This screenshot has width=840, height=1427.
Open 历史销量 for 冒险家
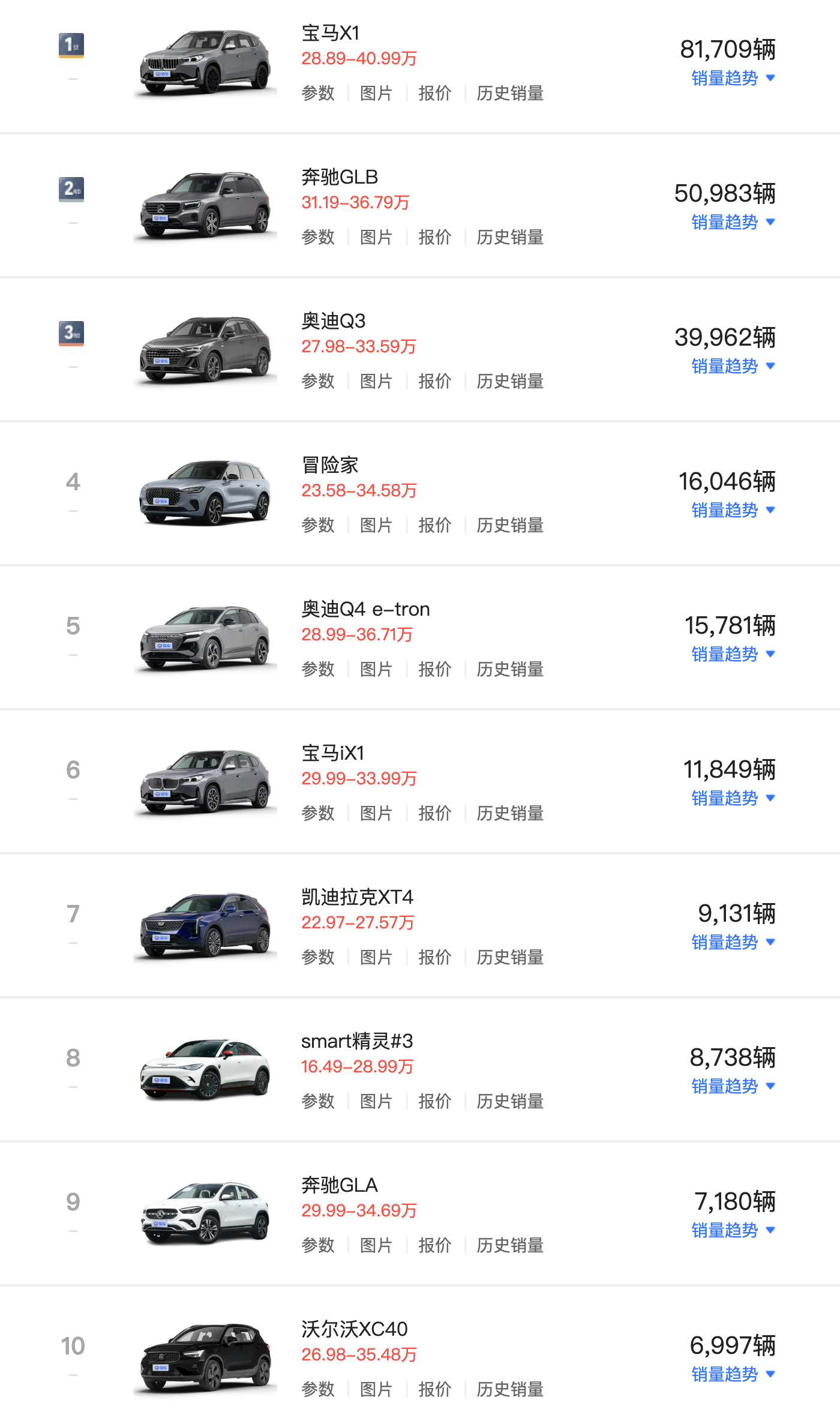(510, 525)
